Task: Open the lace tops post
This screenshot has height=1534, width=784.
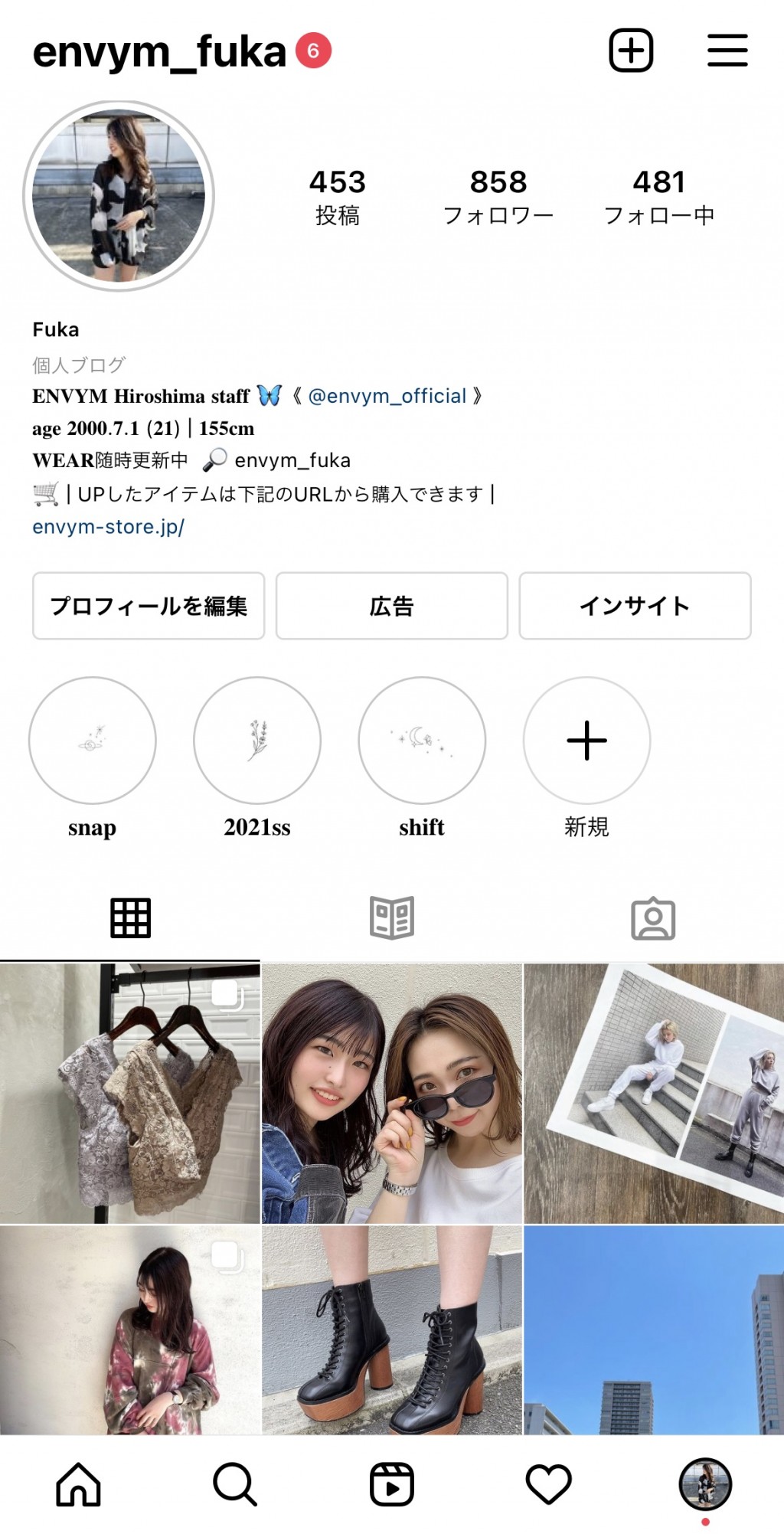Action: pyautogui.click(x=130, y=1094)
